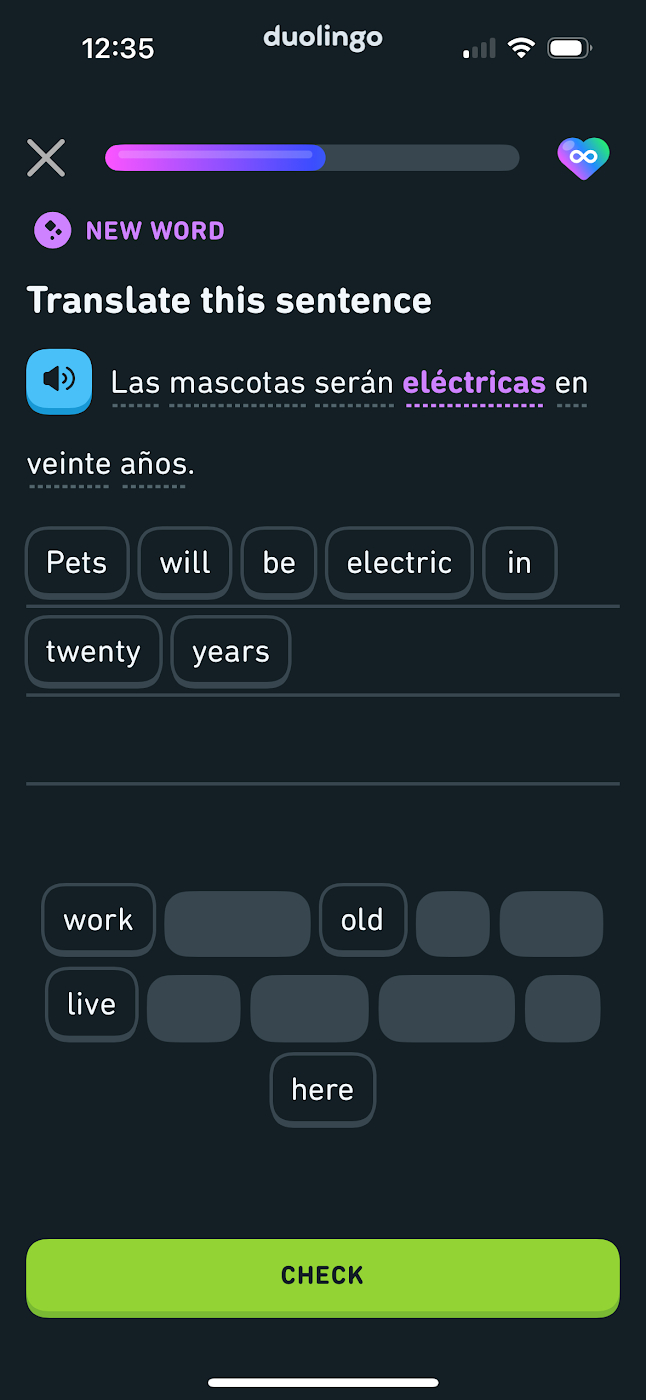Close the lesson with the X
This screenshot has width=646, height=1400.
click(x=46, y=158)
